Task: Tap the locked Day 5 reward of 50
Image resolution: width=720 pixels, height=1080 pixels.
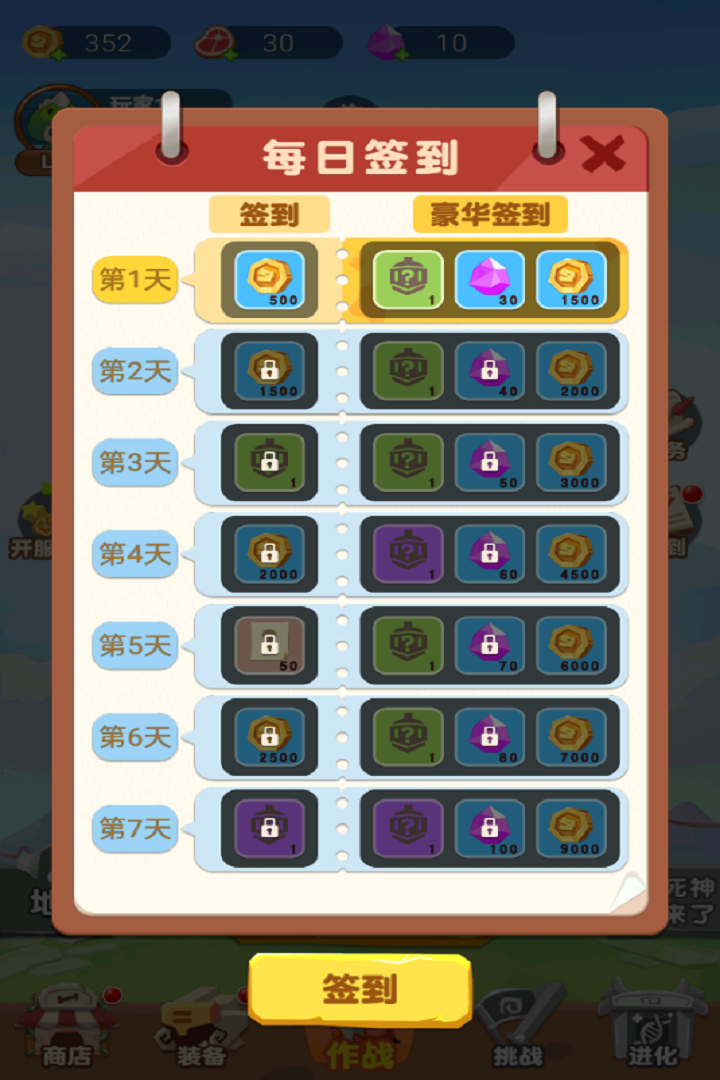Action: (266, 646)
